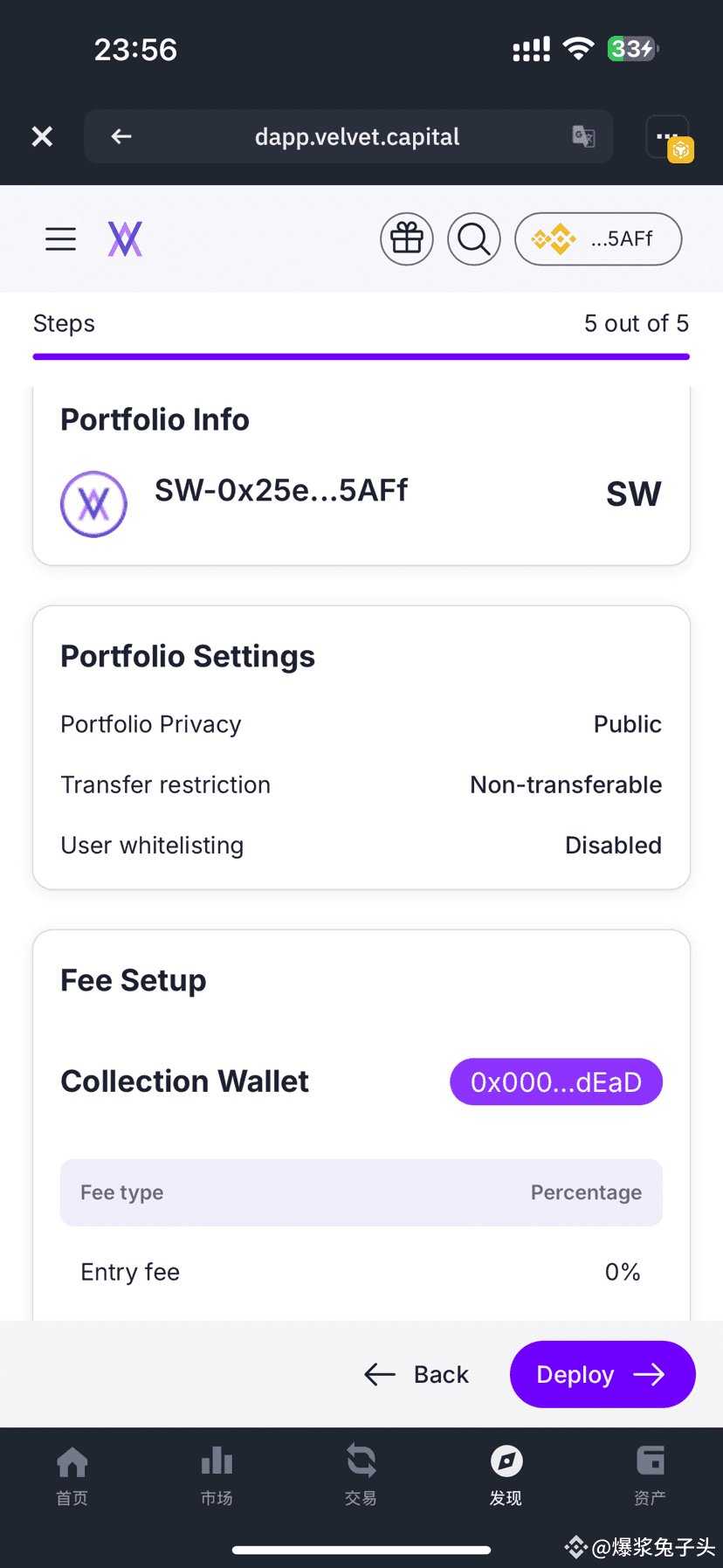This screenshot has width=723, height=1568.
Task: Switch to the 交易 tab
Action: point(361,1475)
